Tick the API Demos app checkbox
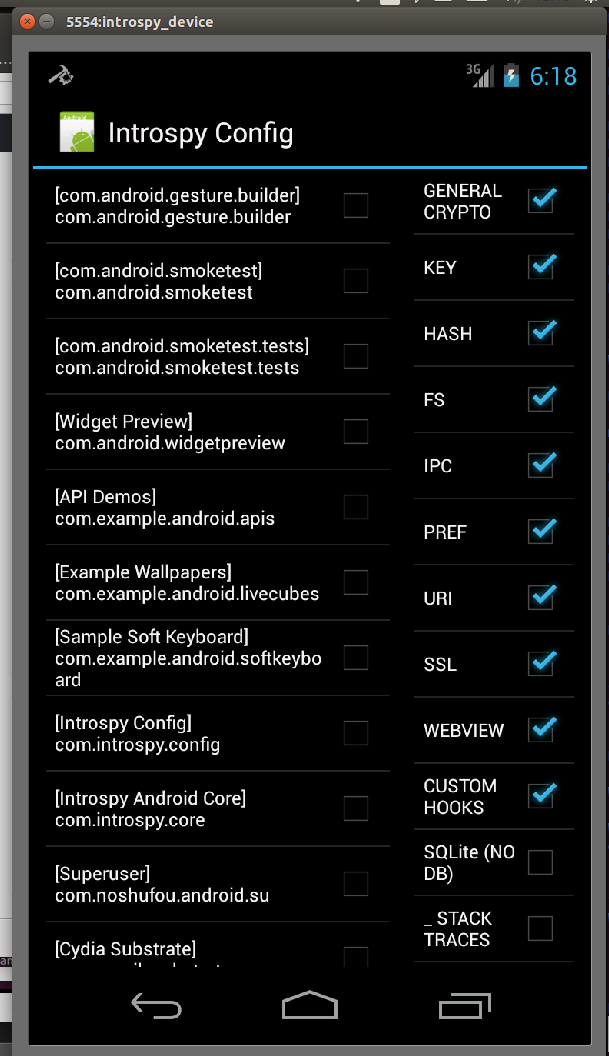This screenshot has height=1056, width=609. 355,507
